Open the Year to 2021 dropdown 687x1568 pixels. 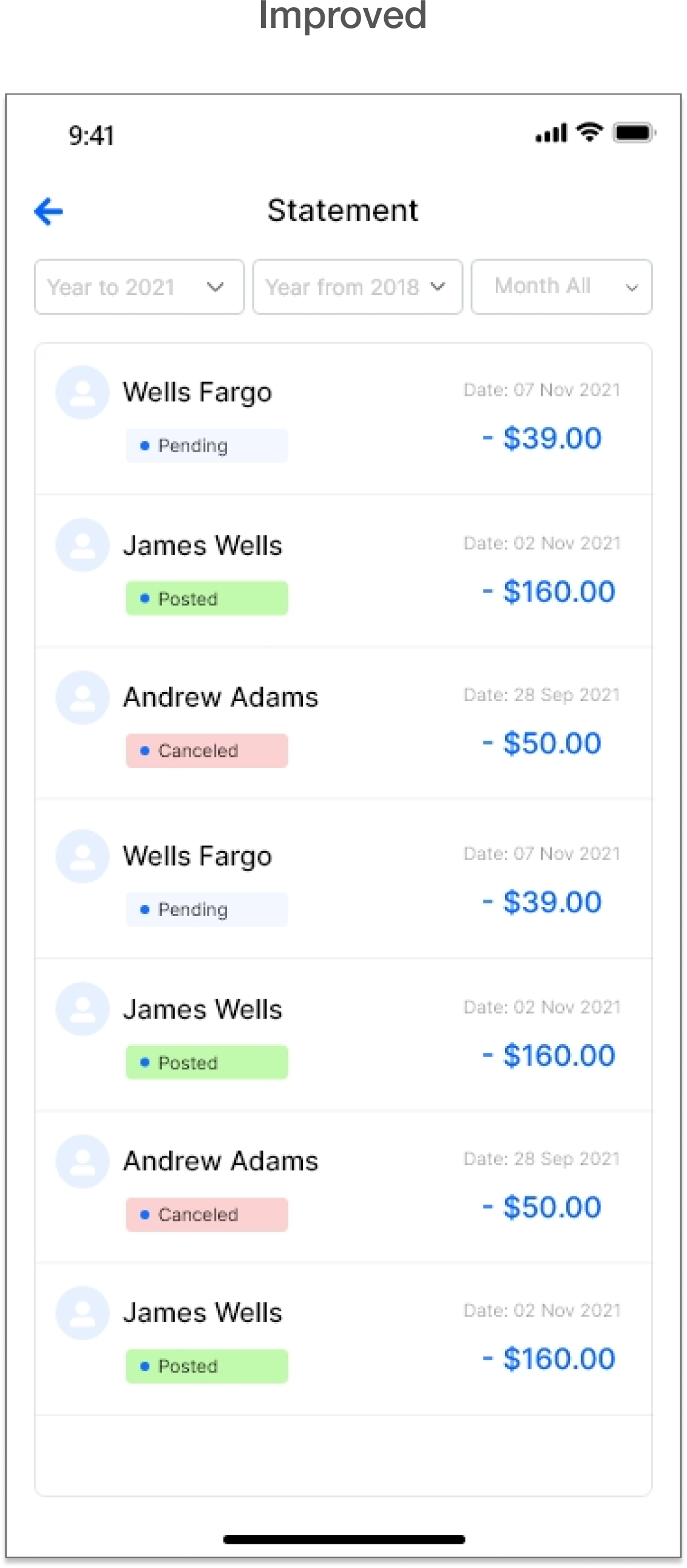tap(139, 287)
